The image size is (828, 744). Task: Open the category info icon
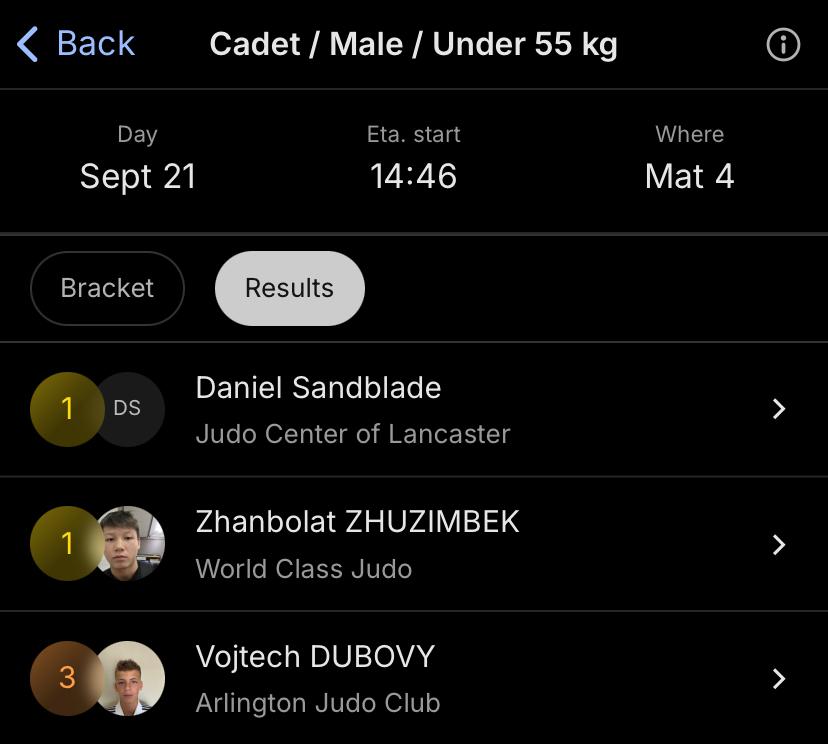pos(783,45)
